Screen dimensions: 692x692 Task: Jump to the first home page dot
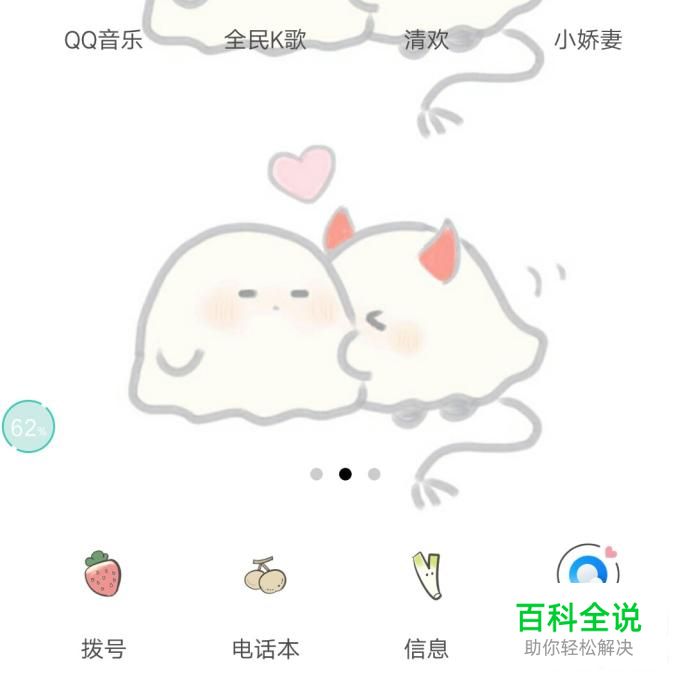[317, 474]
